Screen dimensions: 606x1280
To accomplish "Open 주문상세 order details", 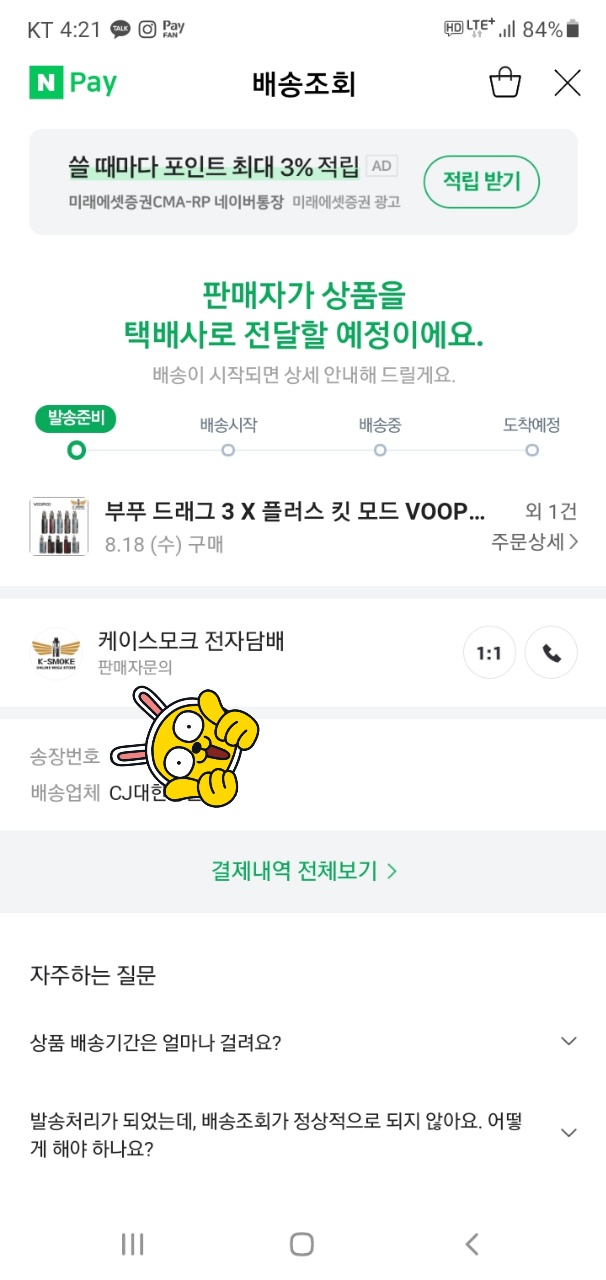I will pyautogui.click(x=535, y=542).
